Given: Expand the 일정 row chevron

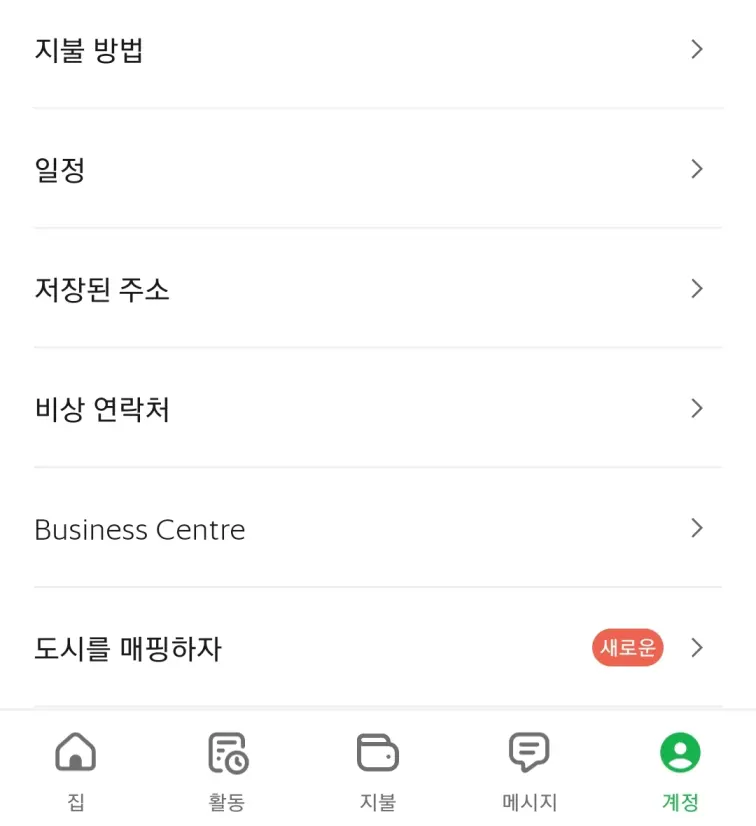Looking at the screenshot, I should click(x=697, y=169).
